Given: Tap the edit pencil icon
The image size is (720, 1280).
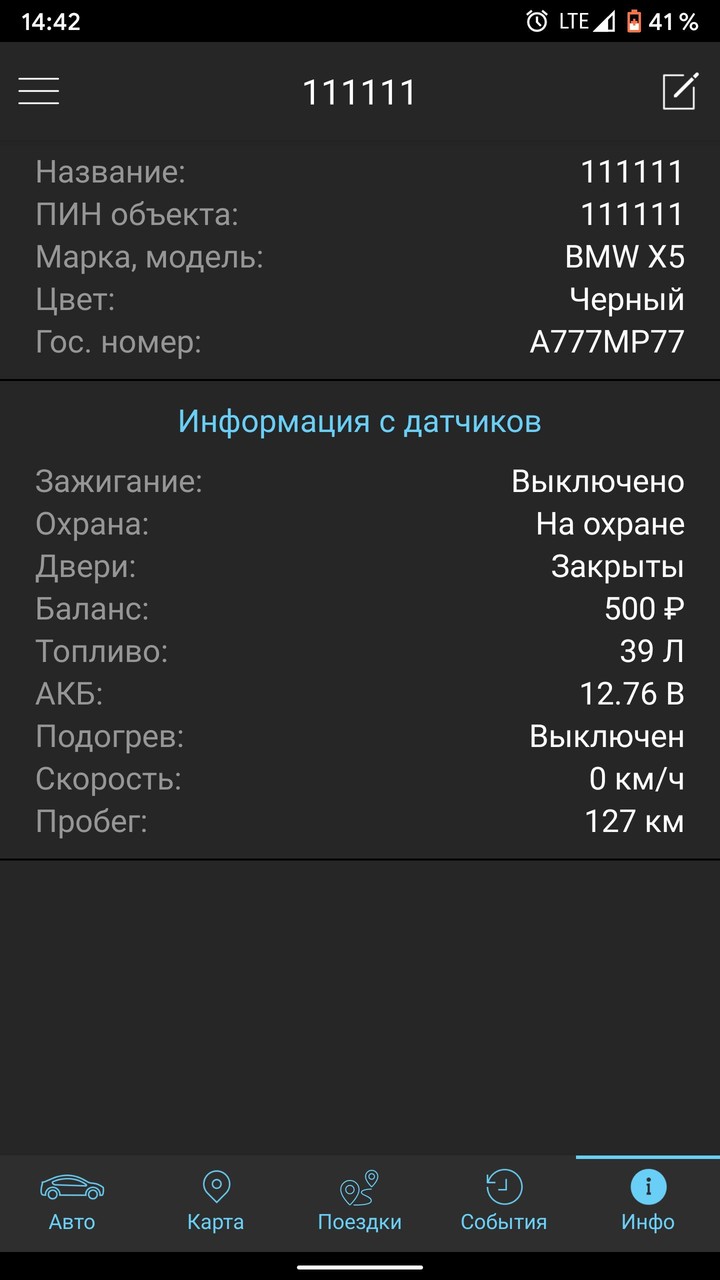Looking at the screenshot, I should pyautogui.click(x=681, y=91).
